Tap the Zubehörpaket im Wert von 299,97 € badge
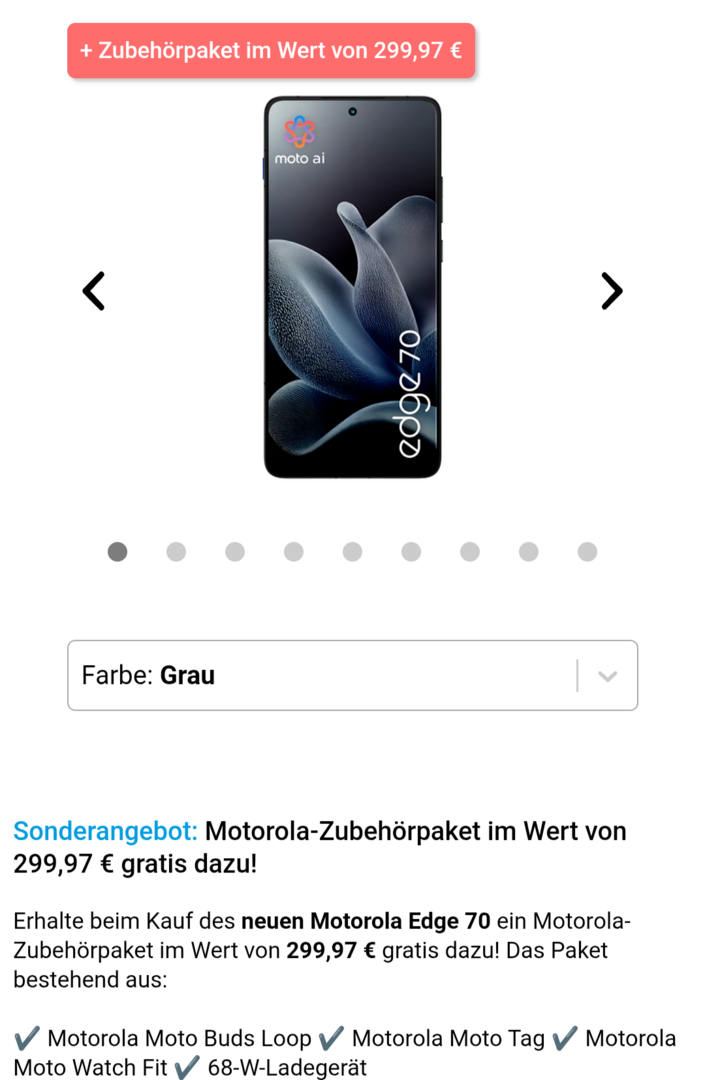705x1080 pixels. tap(271, 50)
